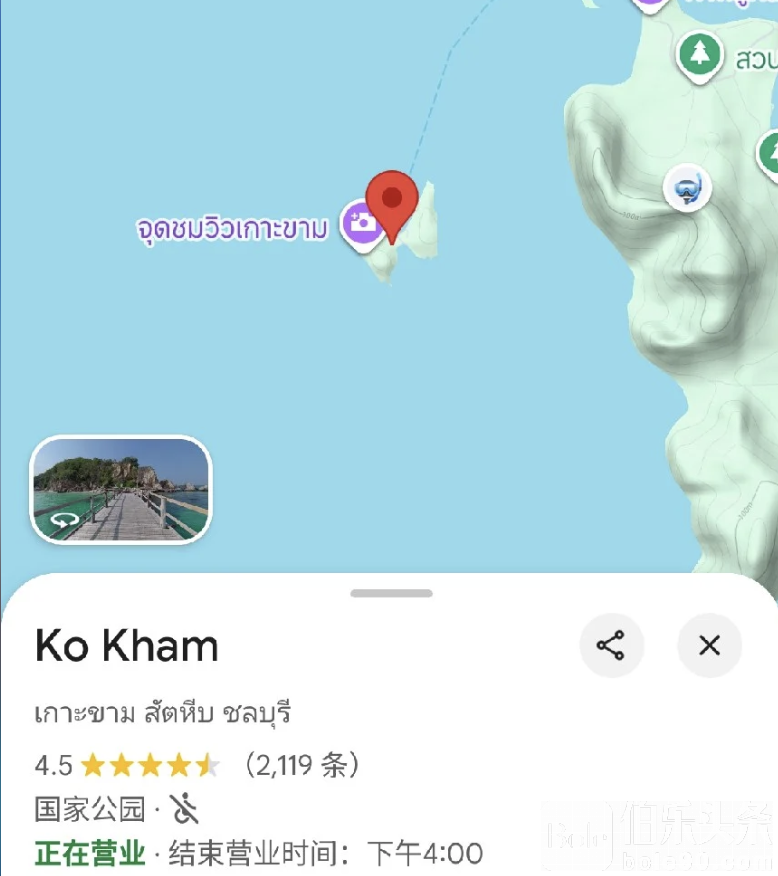Select the snorkeling spot marker
This screenshot has height=876, width=778.
click(x=687, y=188)
